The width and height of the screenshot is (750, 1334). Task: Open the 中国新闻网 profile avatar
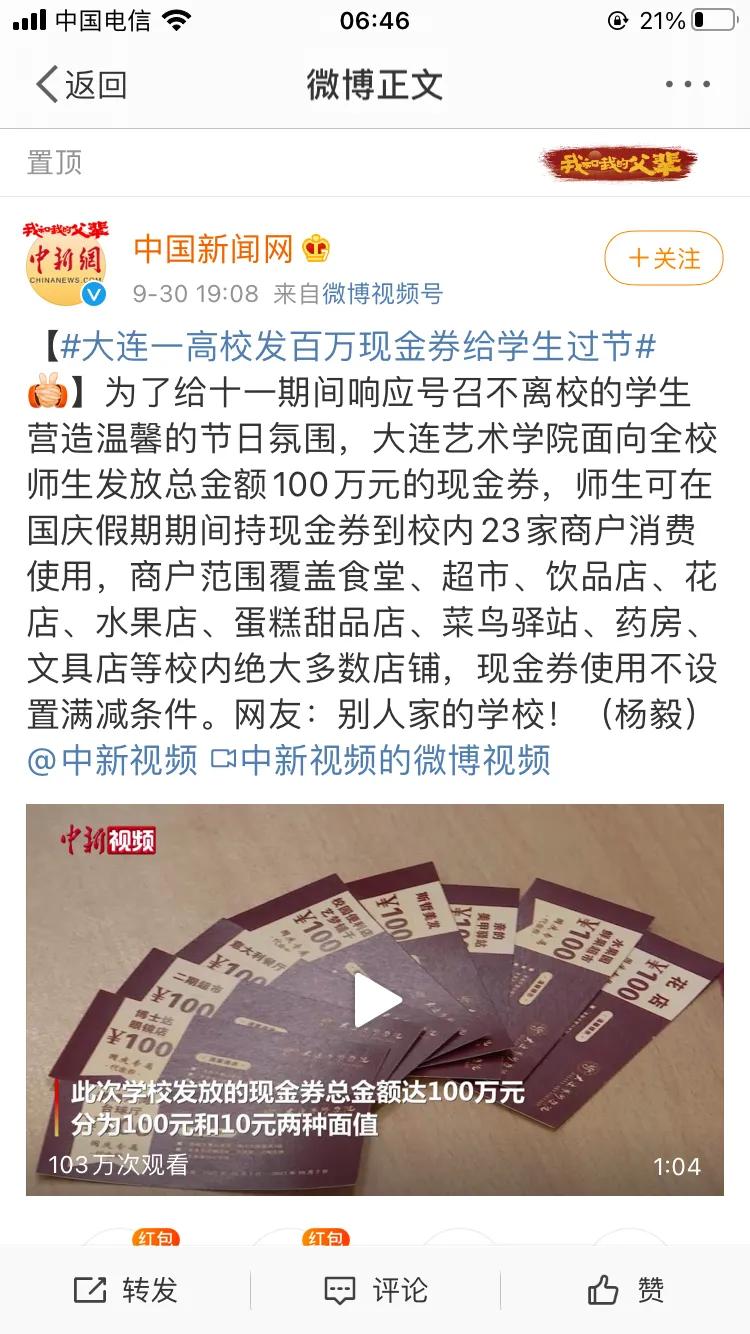(x=66, y=265)
